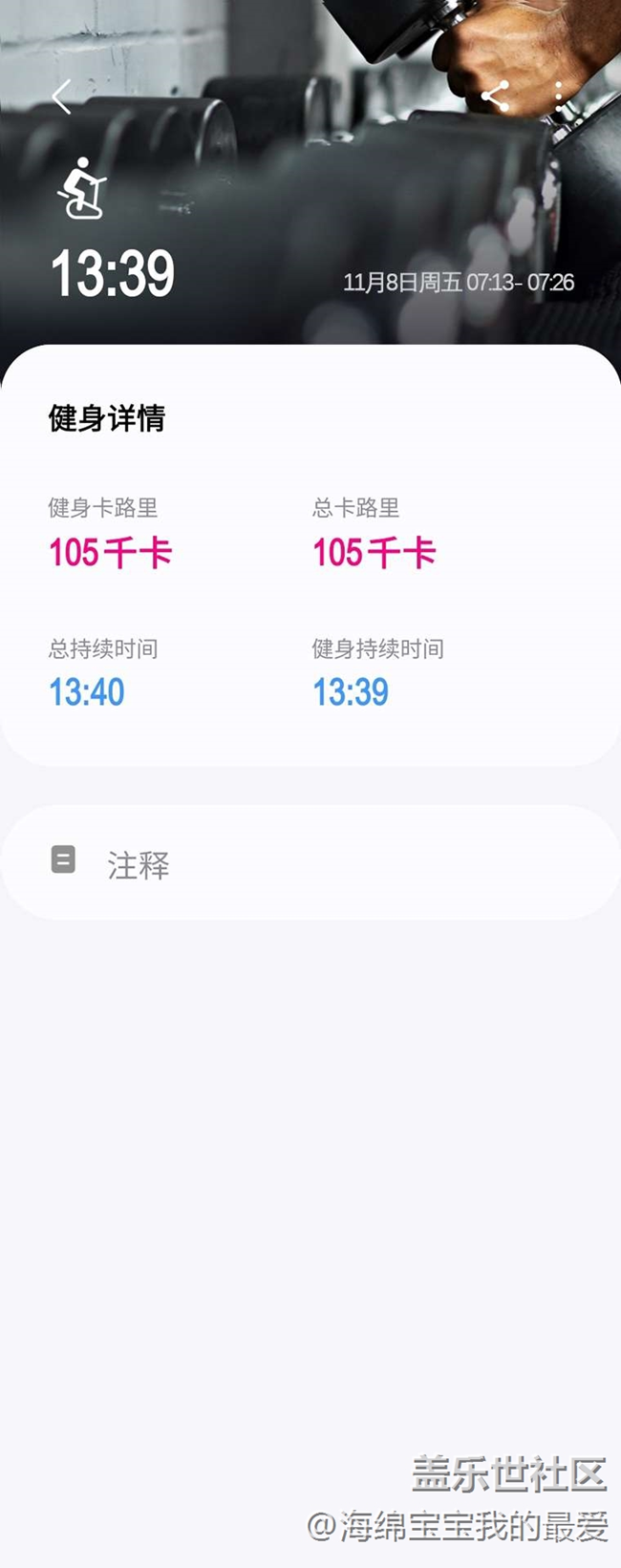Open the three-dot overflow menu

point(559,96)
